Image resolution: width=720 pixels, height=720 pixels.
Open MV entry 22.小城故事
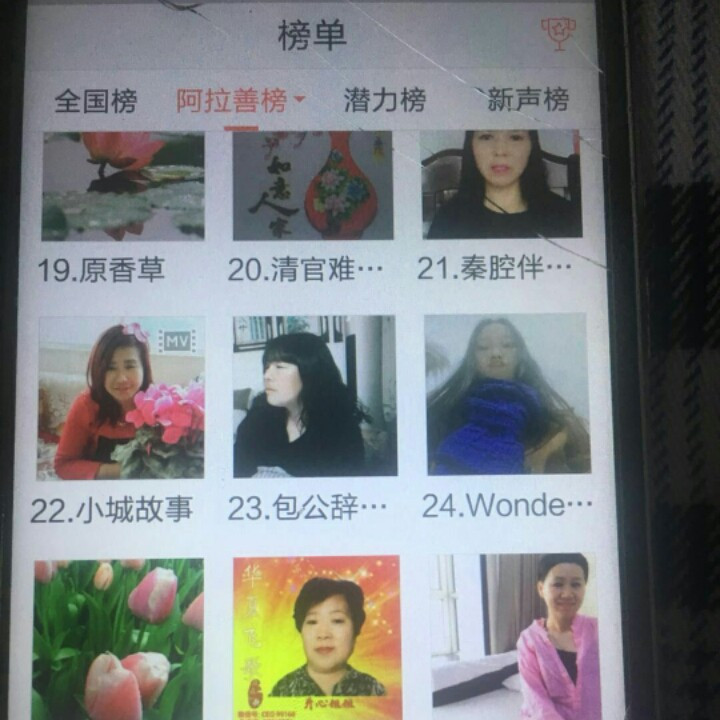coord(121,399)
